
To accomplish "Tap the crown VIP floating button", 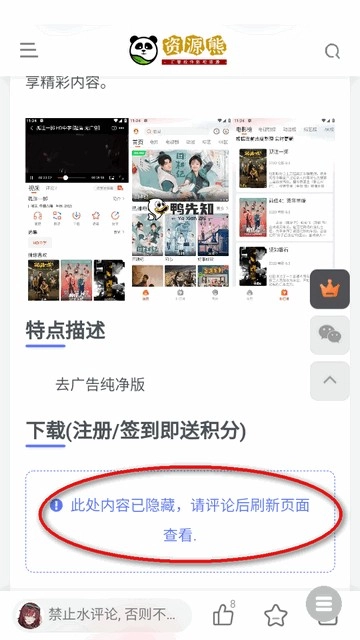I will (330, 289).
